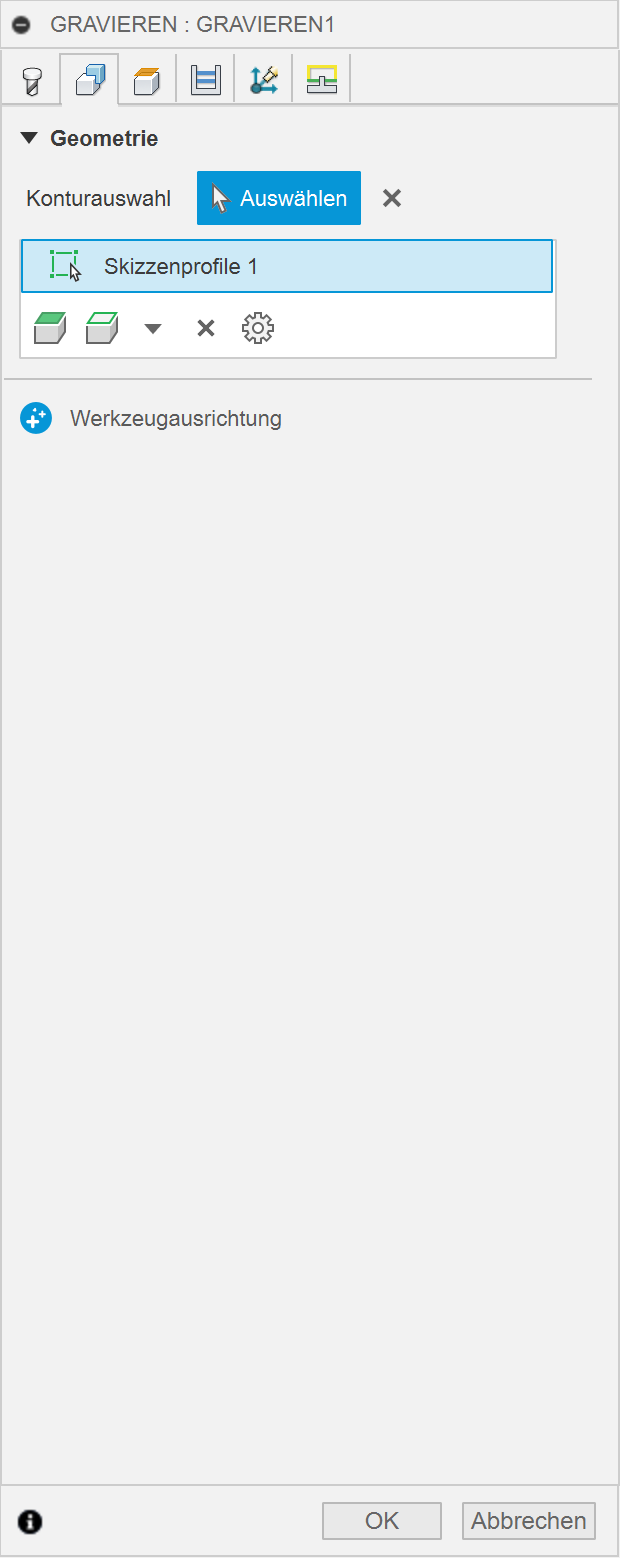Open the geometry tab with blue cubes

click(89, 80)
